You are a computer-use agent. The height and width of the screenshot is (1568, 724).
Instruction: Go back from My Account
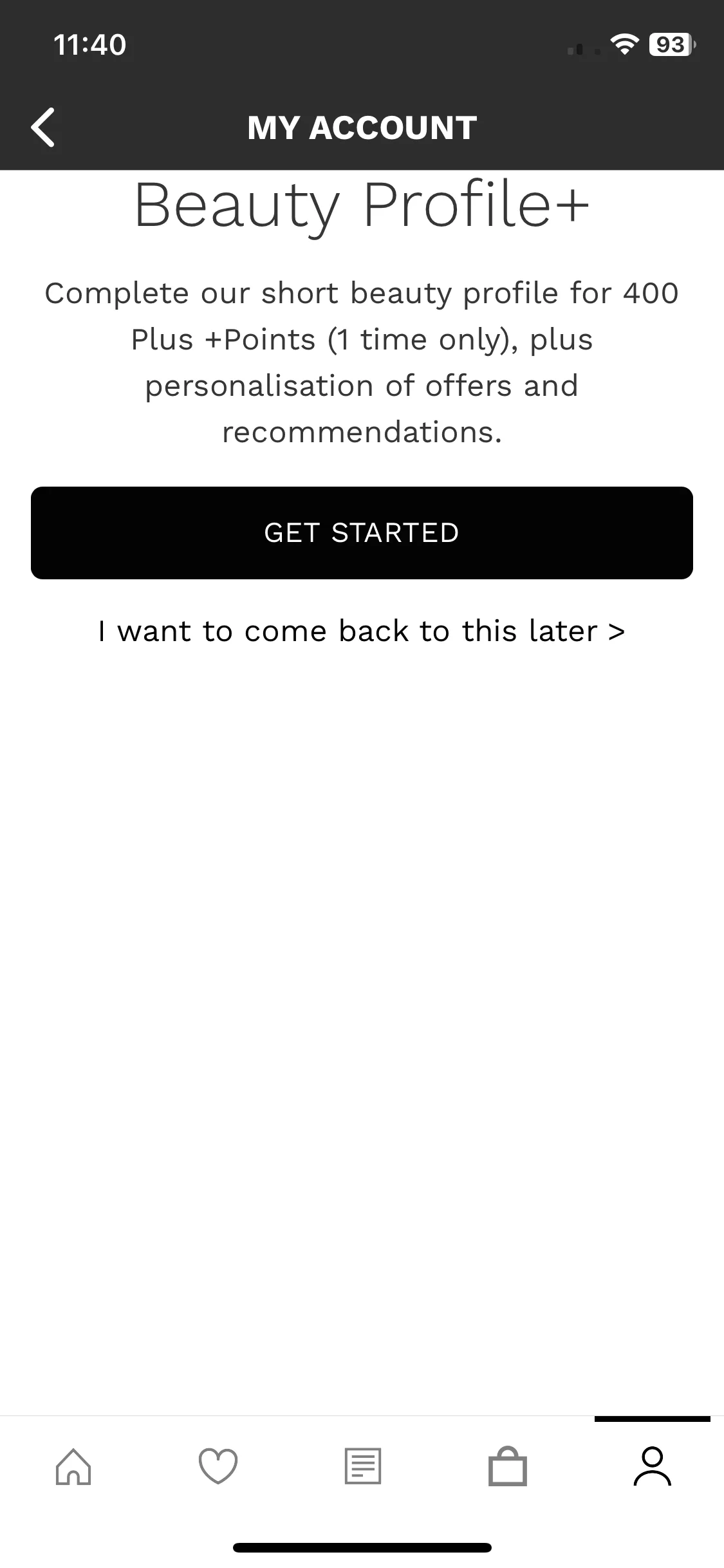coord(42,127)
